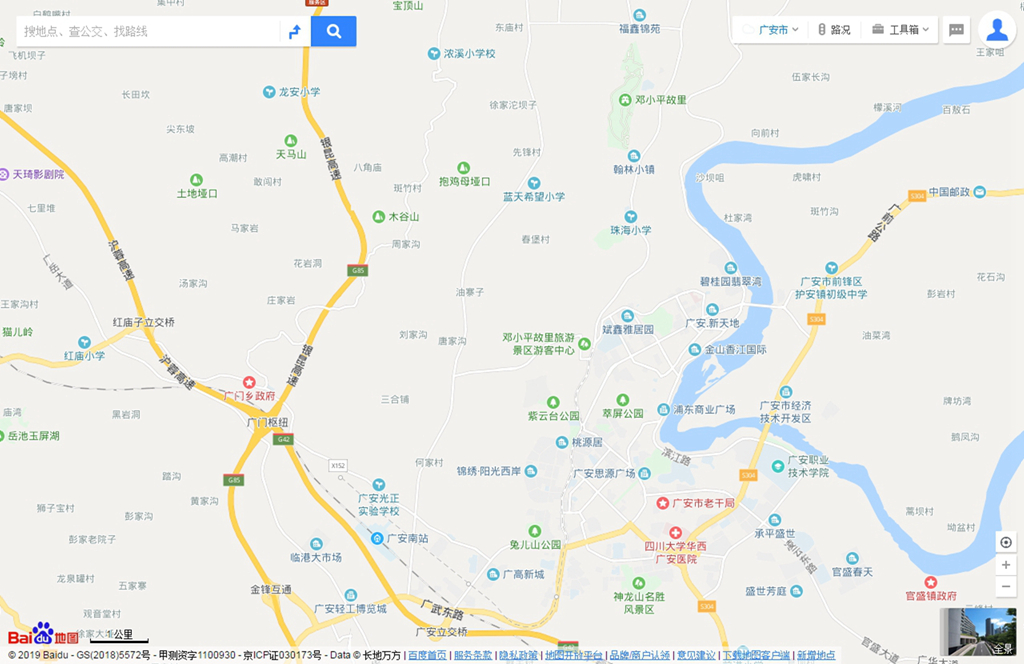
Task: Open the 百度首页 footer link
Action: tap(427, 655)
